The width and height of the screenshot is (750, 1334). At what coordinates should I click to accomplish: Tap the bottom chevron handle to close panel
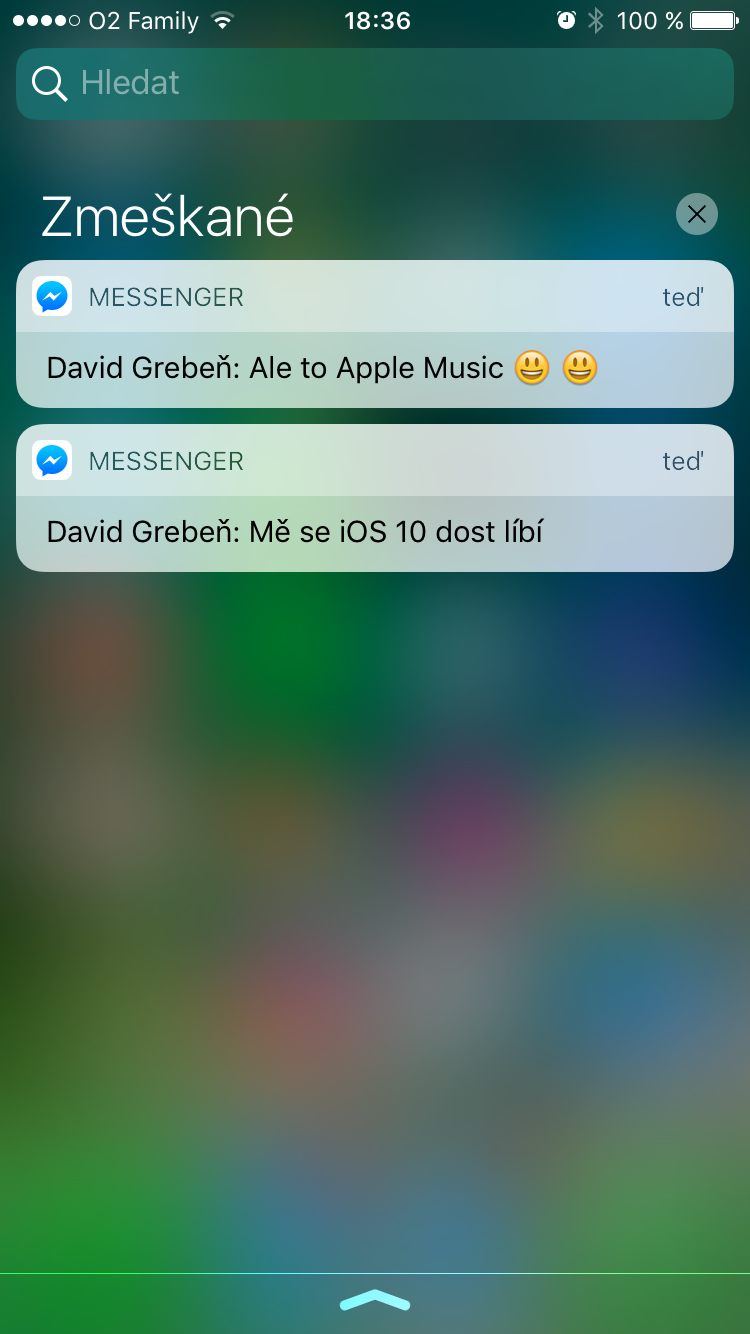click(375, 1300)
